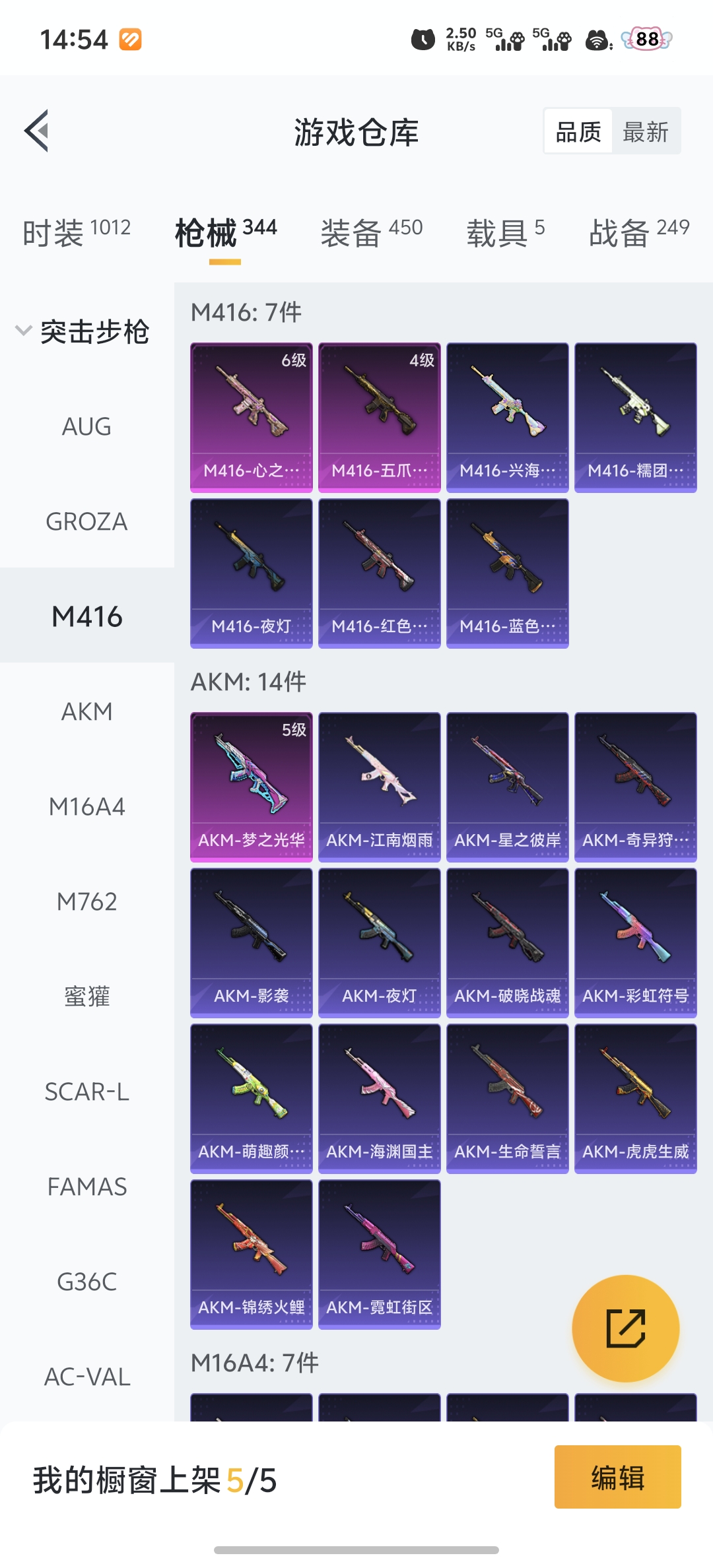Select AUG in the weapon list
The image size is (713, 1568).
click(x=86, y=427)
